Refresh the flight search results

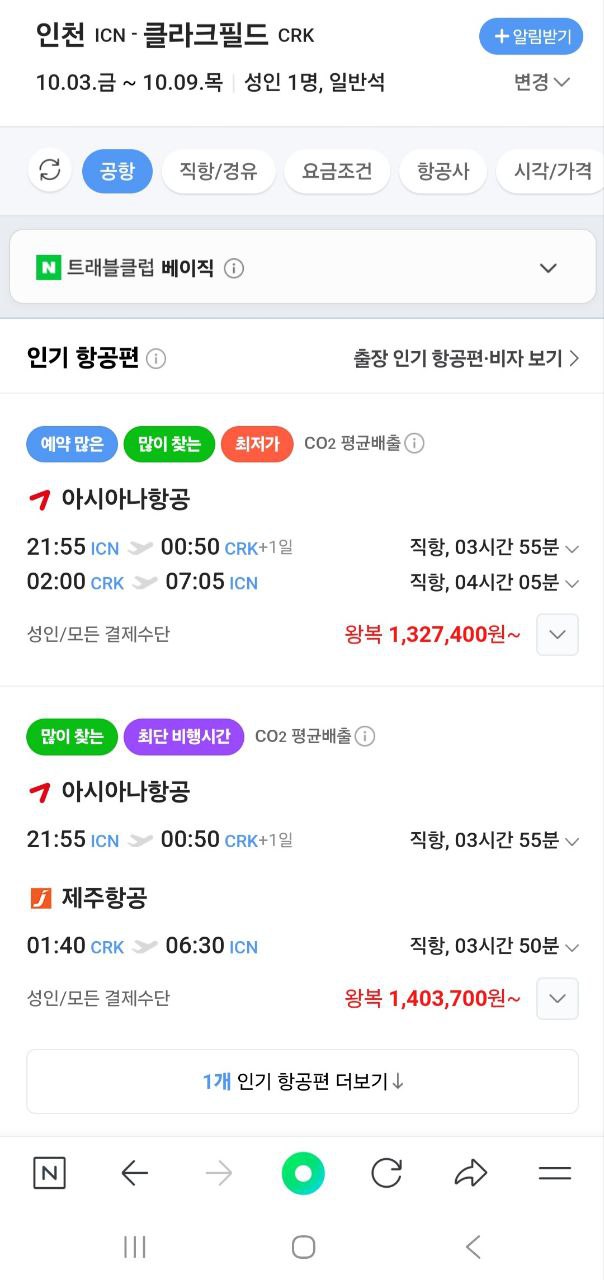pos(49,170)
